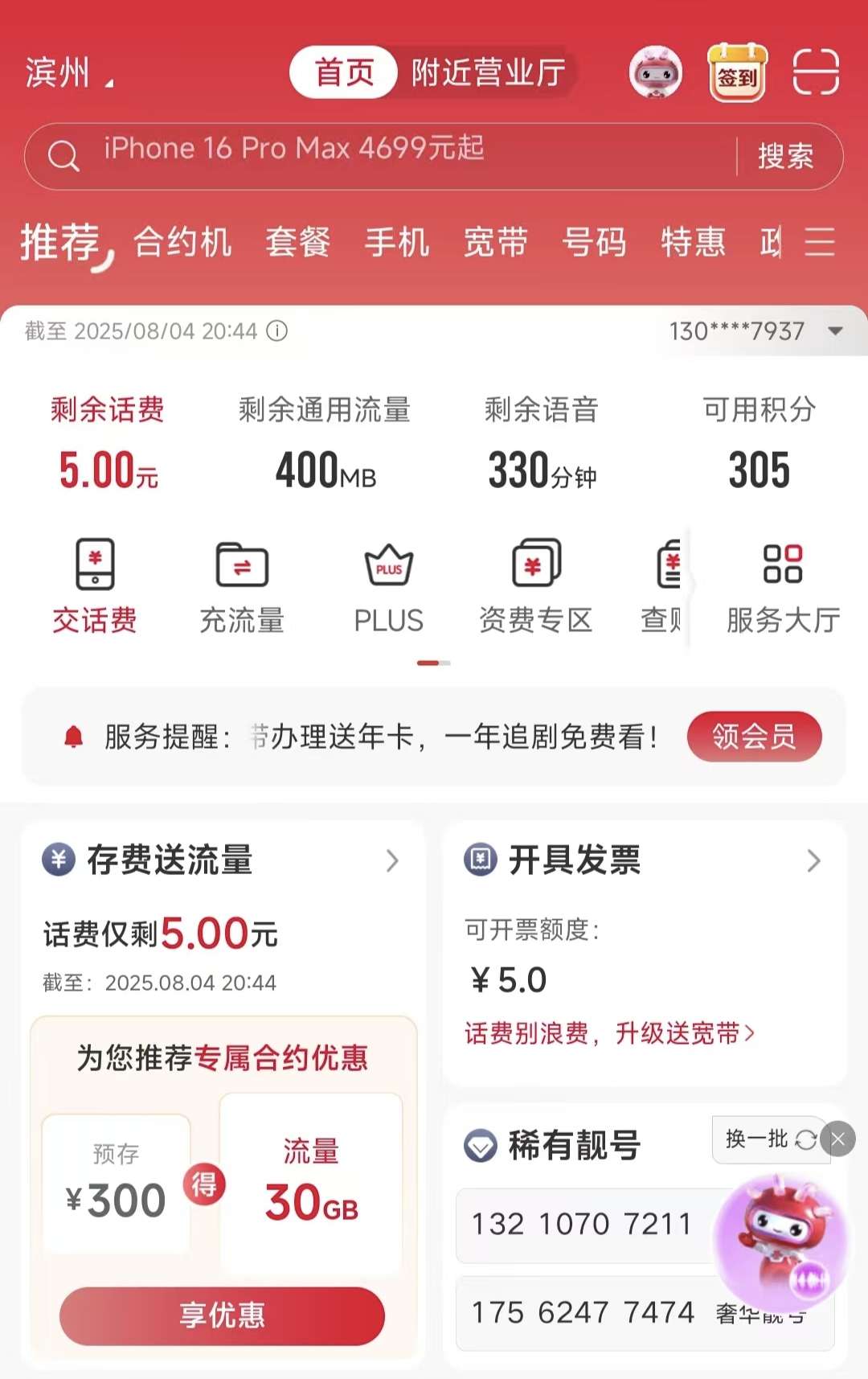Open the all-categories menu icon
Image resolution: width=868 pixels, height=1379 pixels.
click(x=820, y=242)
